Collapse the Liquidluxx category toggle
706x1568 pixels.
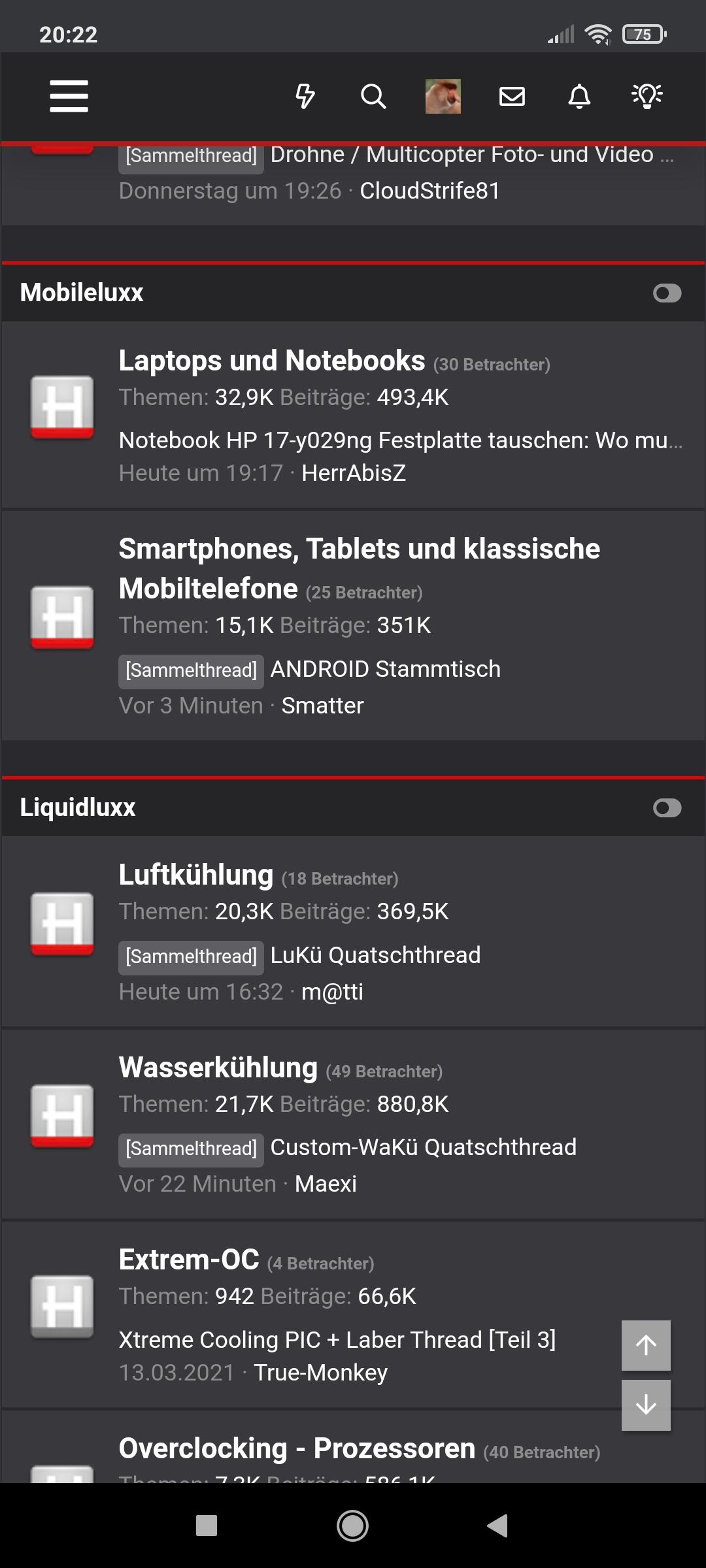click(x=667, y=808)
